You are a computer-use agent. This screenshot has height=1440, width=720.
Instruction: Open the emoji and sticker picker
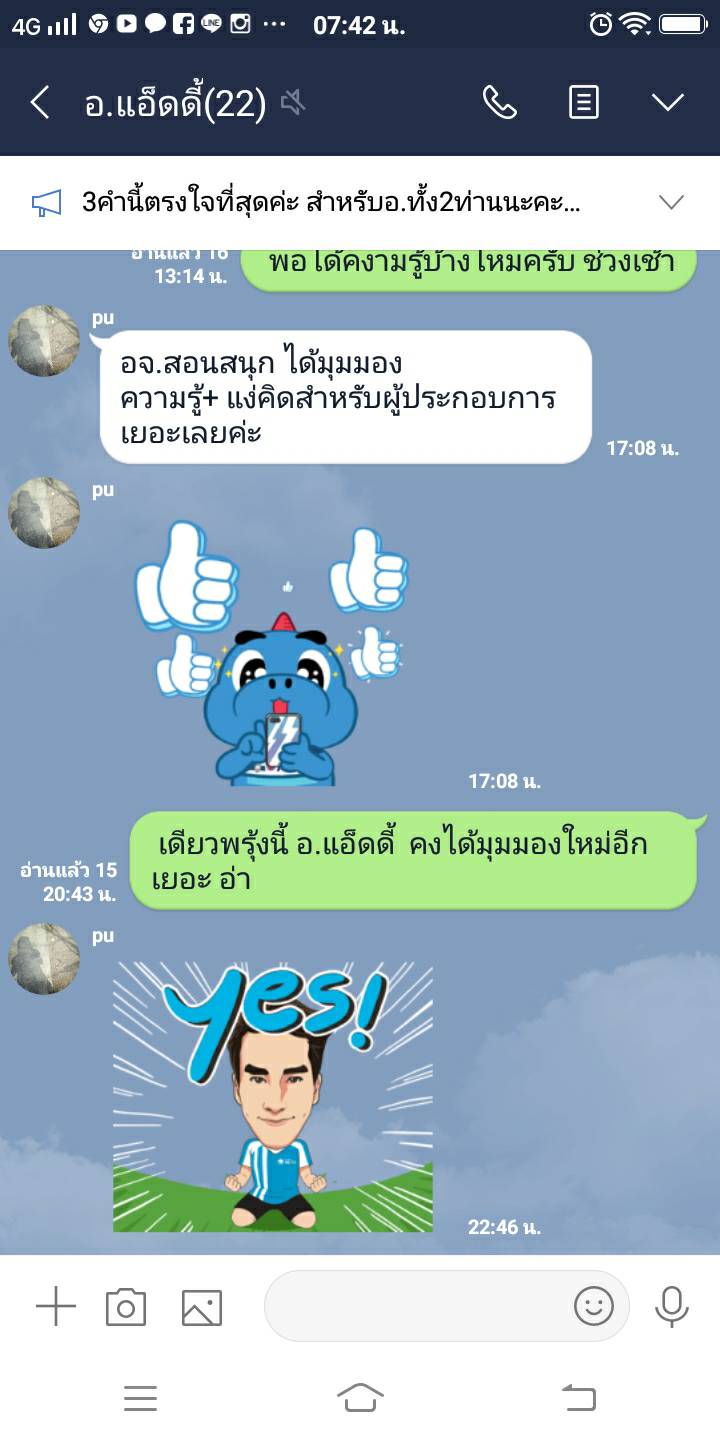pos(593,1306)
